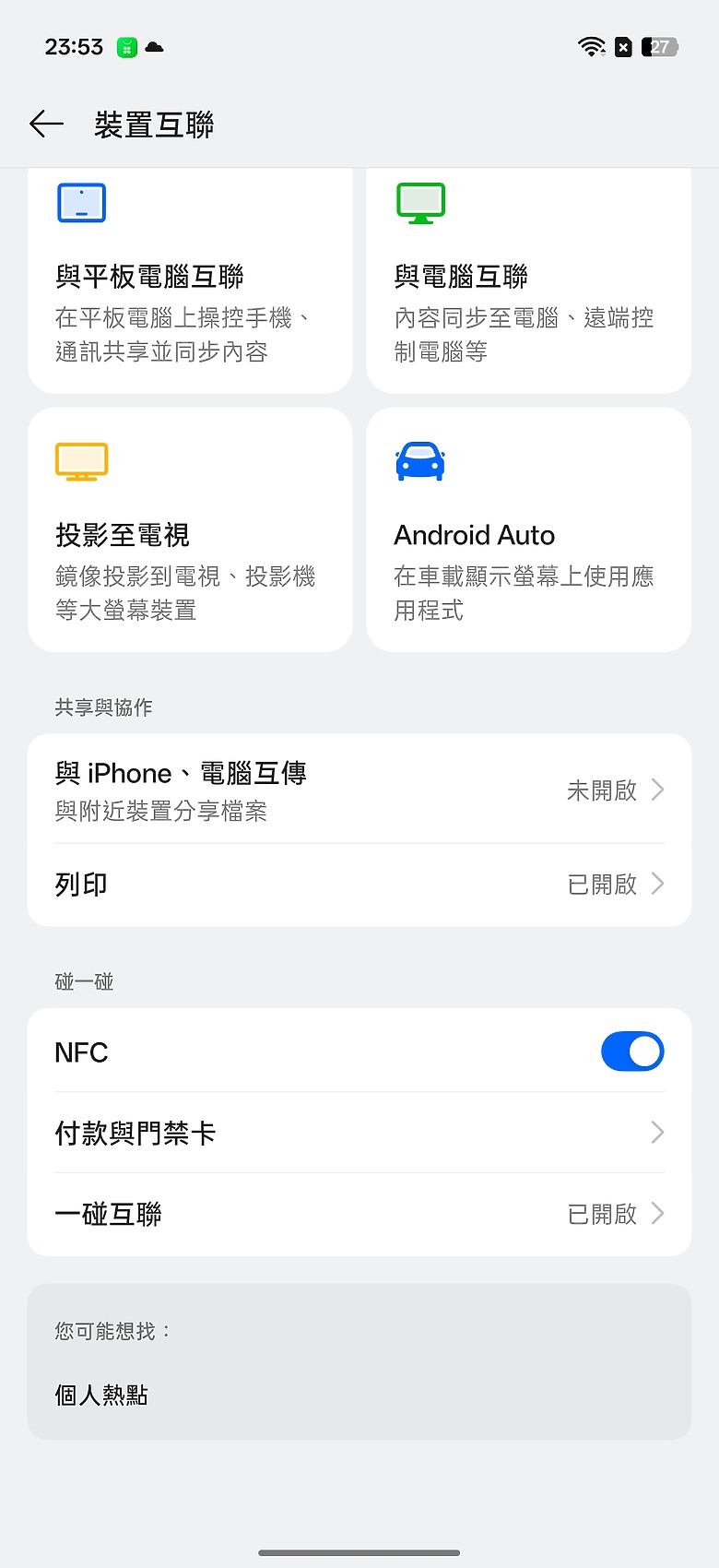Open 列印 settings using the right chevron
This screenshot has width=719, height=1568.
tap(655, 884)
